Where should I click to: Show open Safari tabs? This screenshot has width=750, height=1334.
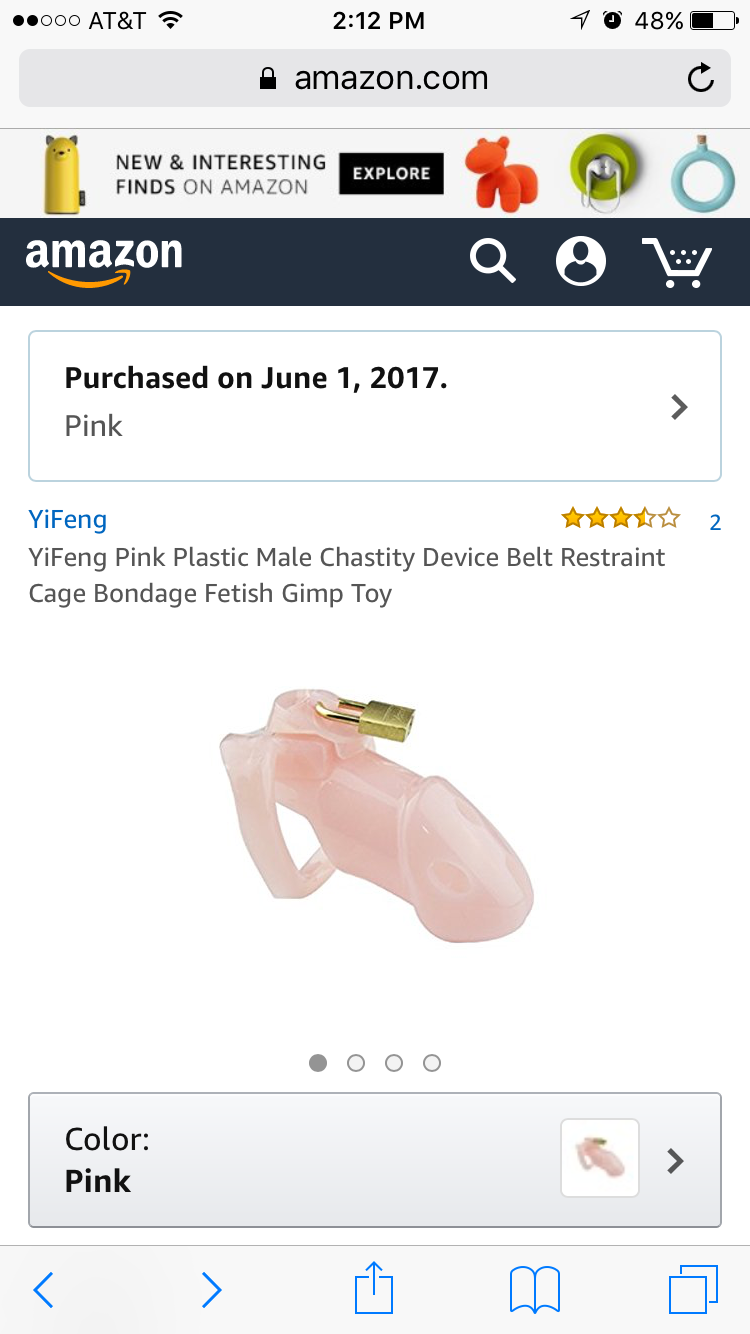[693, 1290]
